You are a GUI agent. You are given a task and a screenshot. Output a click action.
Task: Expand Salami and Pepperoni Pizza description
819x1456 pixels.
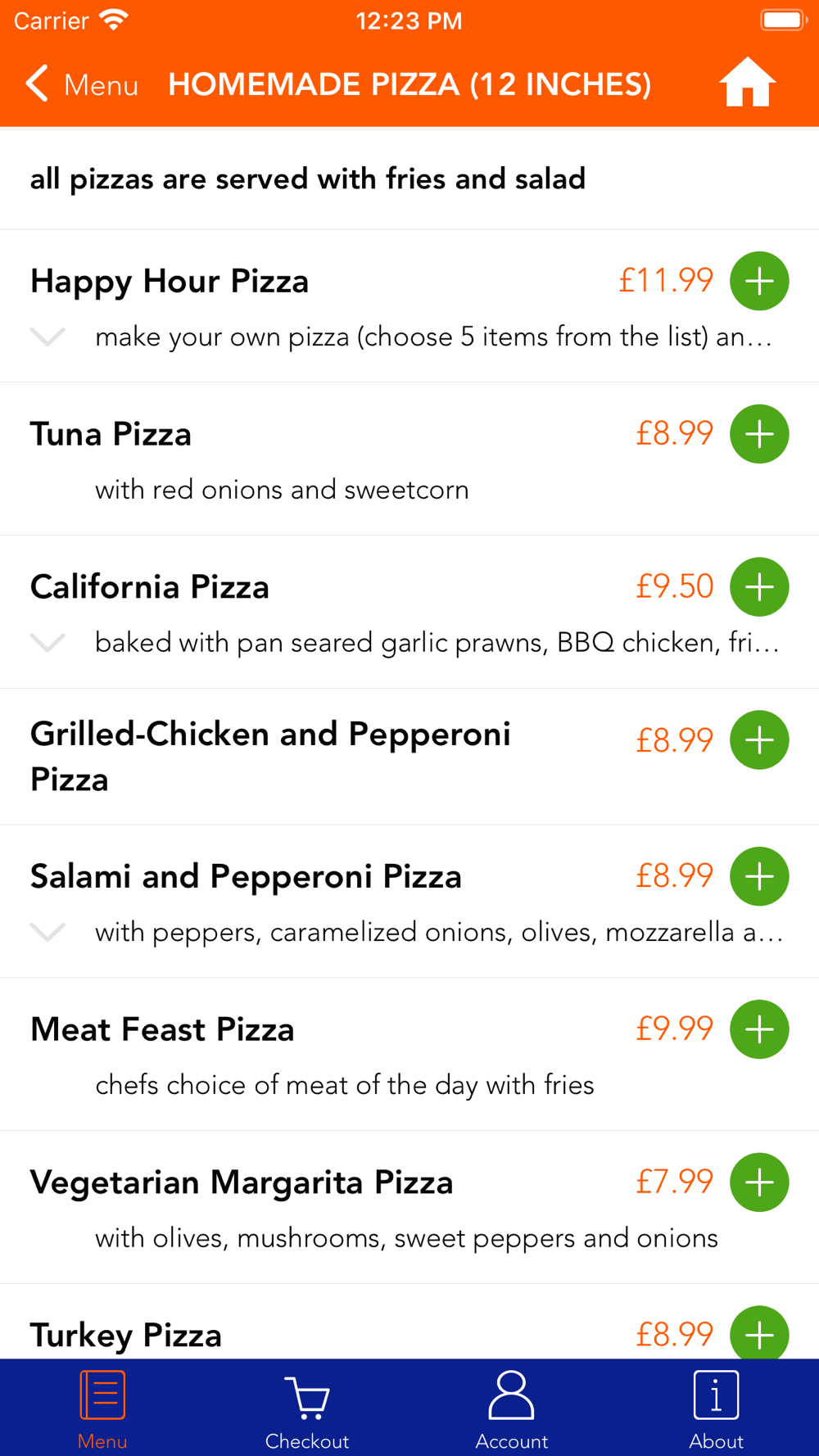pos(48,932)
